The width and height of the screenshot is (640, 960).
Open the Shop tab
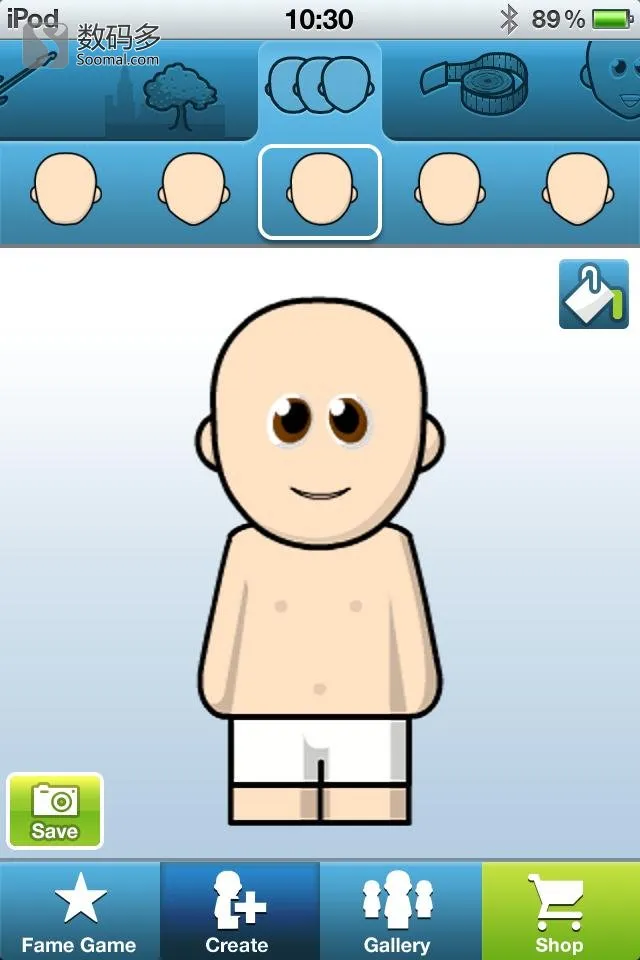(x=560, y=911)
